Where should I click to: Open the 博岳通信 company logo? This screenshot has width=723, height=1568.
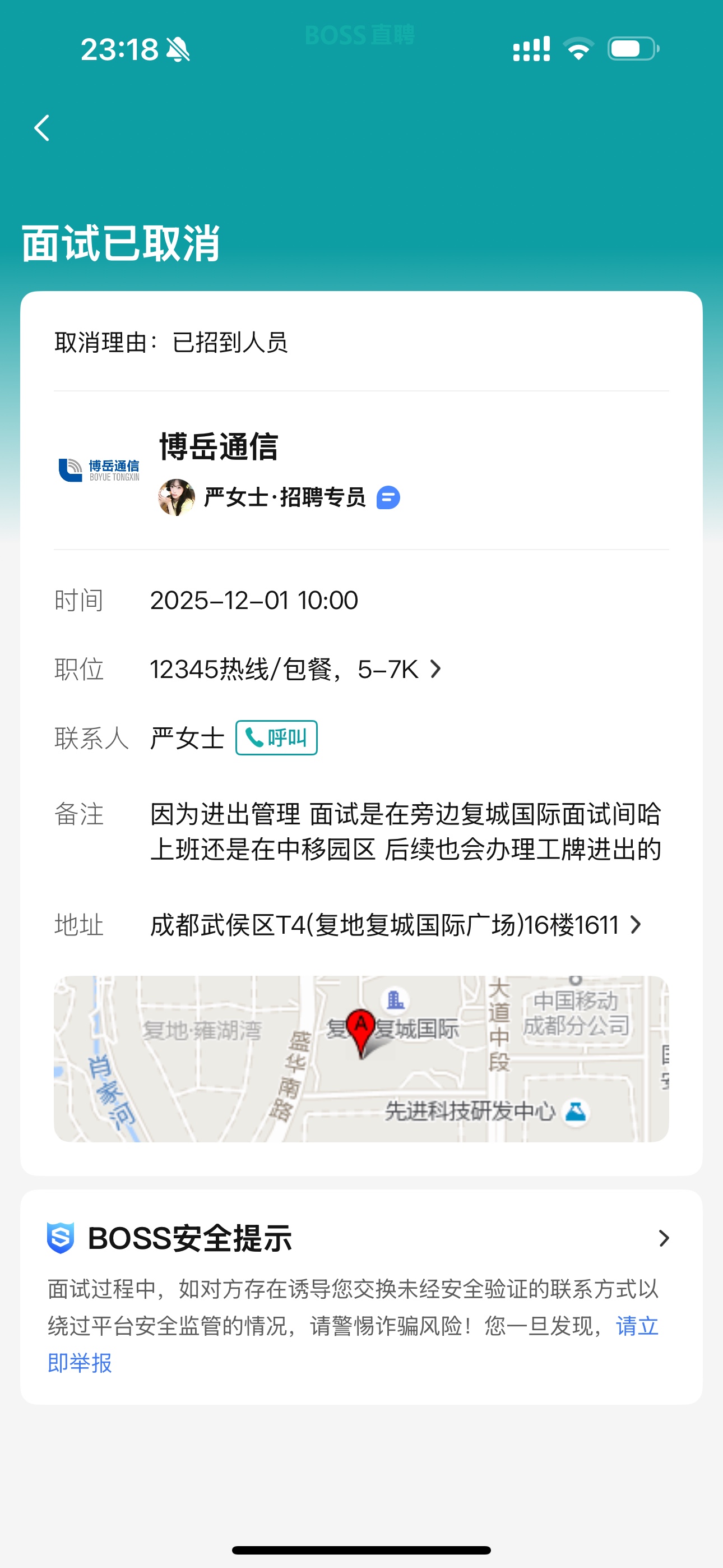pyautogui.click(x=100, y=469)
